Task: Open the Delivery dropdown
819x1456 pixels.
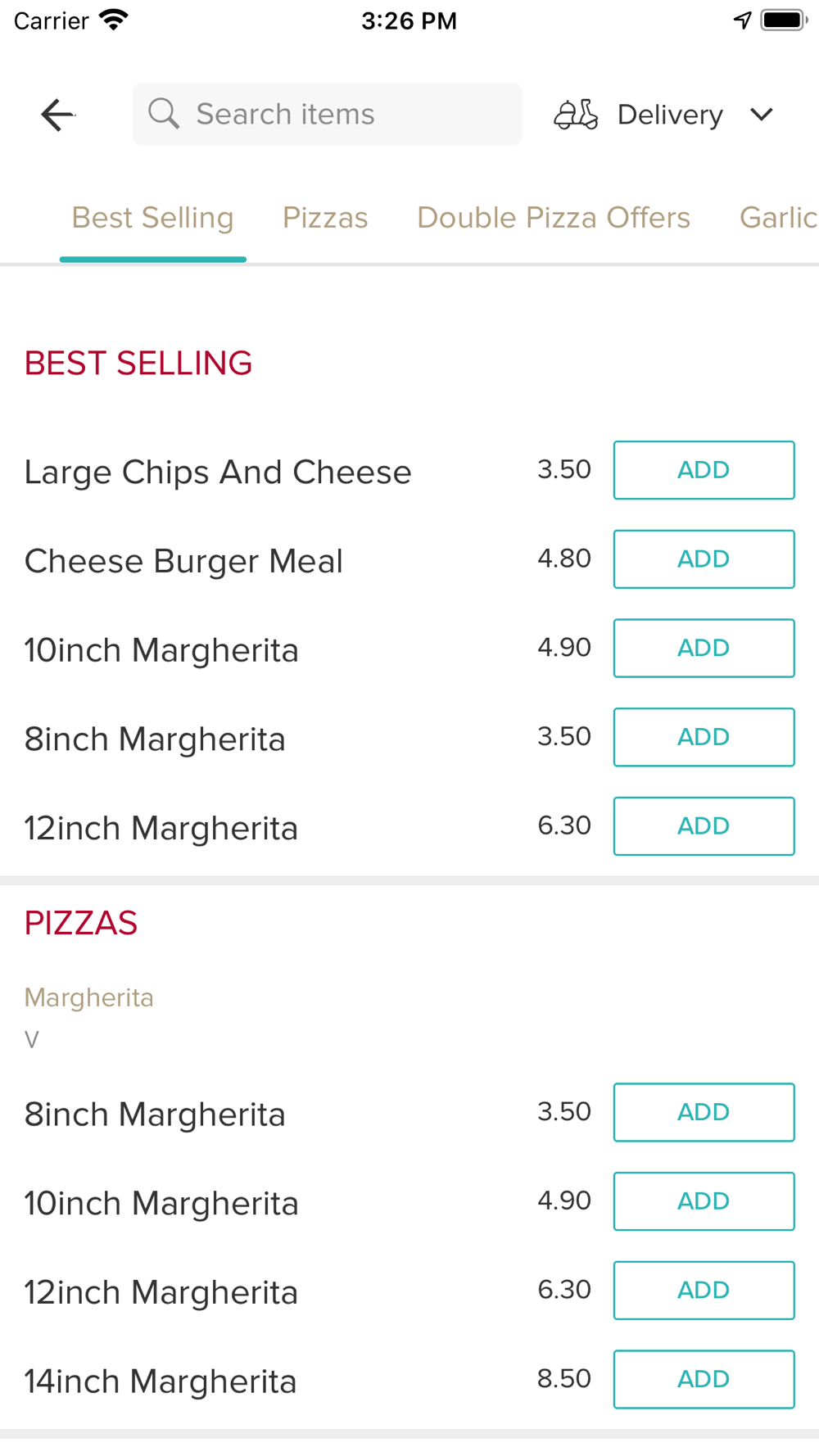Action: click(x=665, y=115)
